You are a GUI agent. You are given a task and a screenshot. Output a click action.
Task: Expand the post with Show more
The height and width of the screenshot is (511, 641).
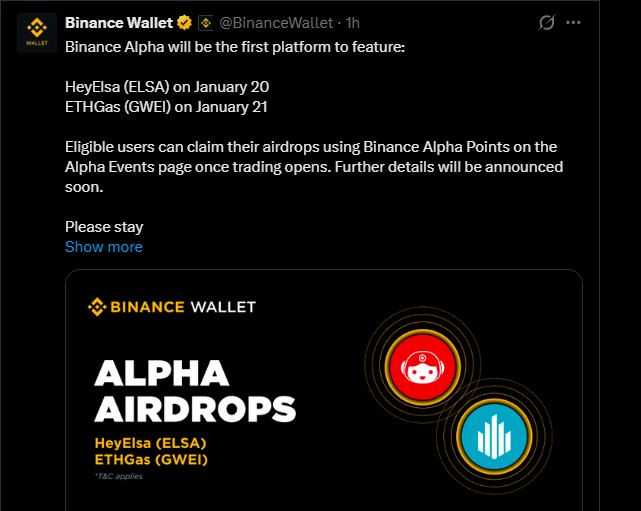[x=104, y=247]
